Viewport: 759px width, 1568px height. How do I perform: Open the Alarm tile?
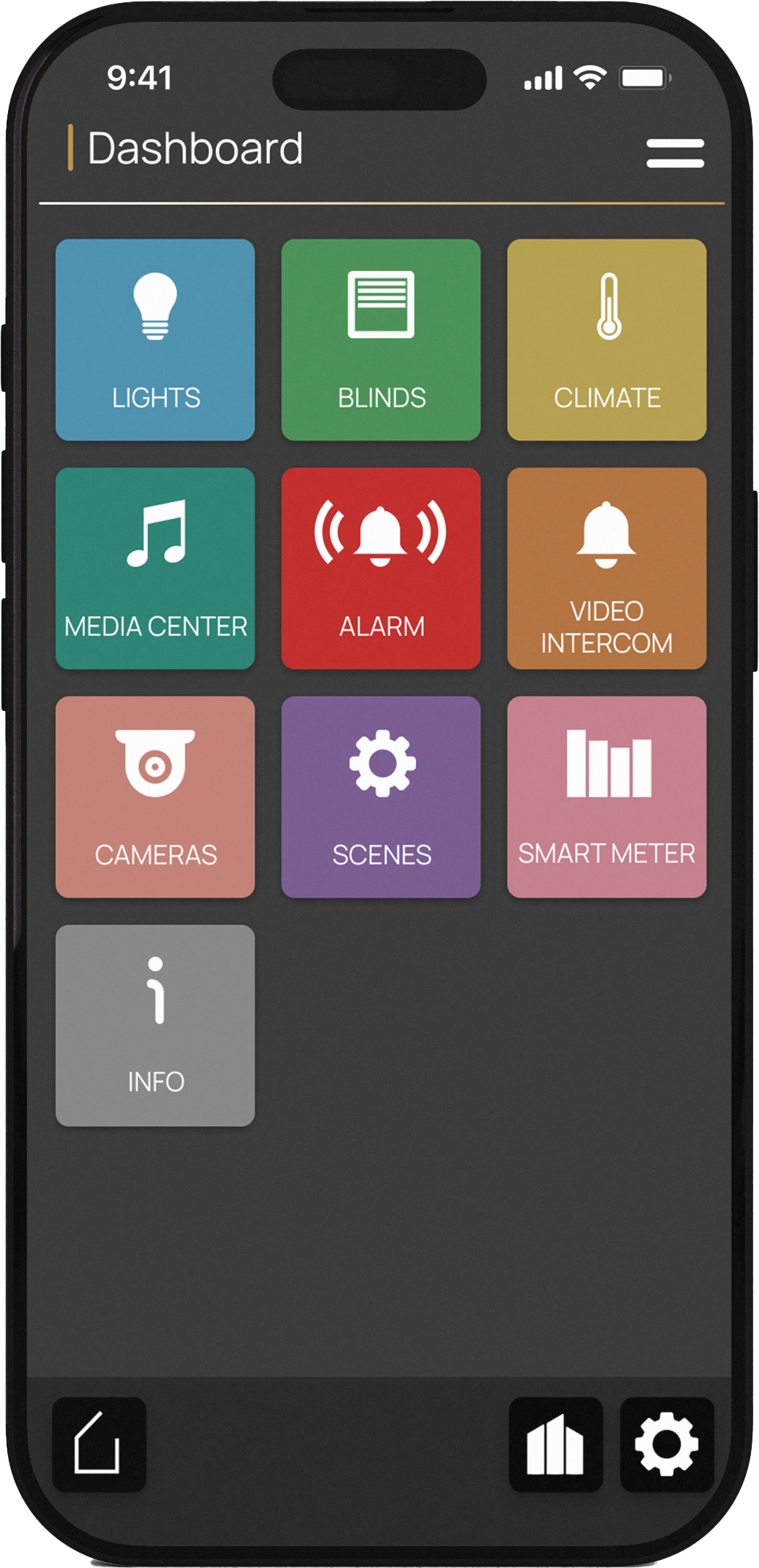tap(381, 568)
